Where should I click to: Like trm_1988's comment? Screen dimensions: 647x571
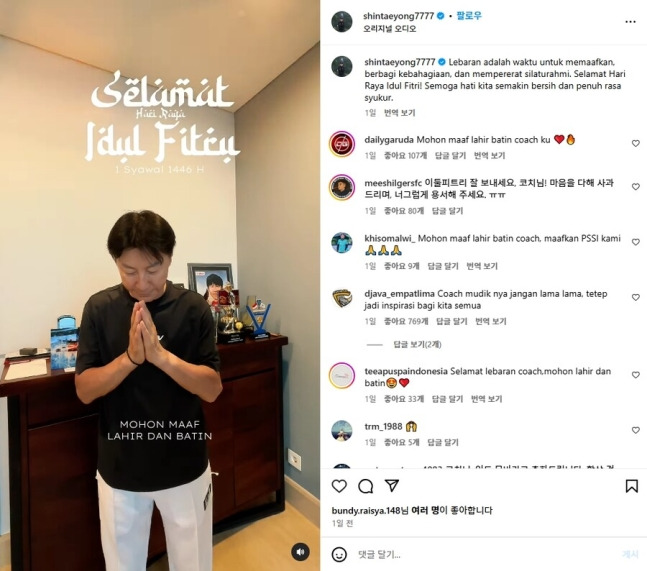635,430
